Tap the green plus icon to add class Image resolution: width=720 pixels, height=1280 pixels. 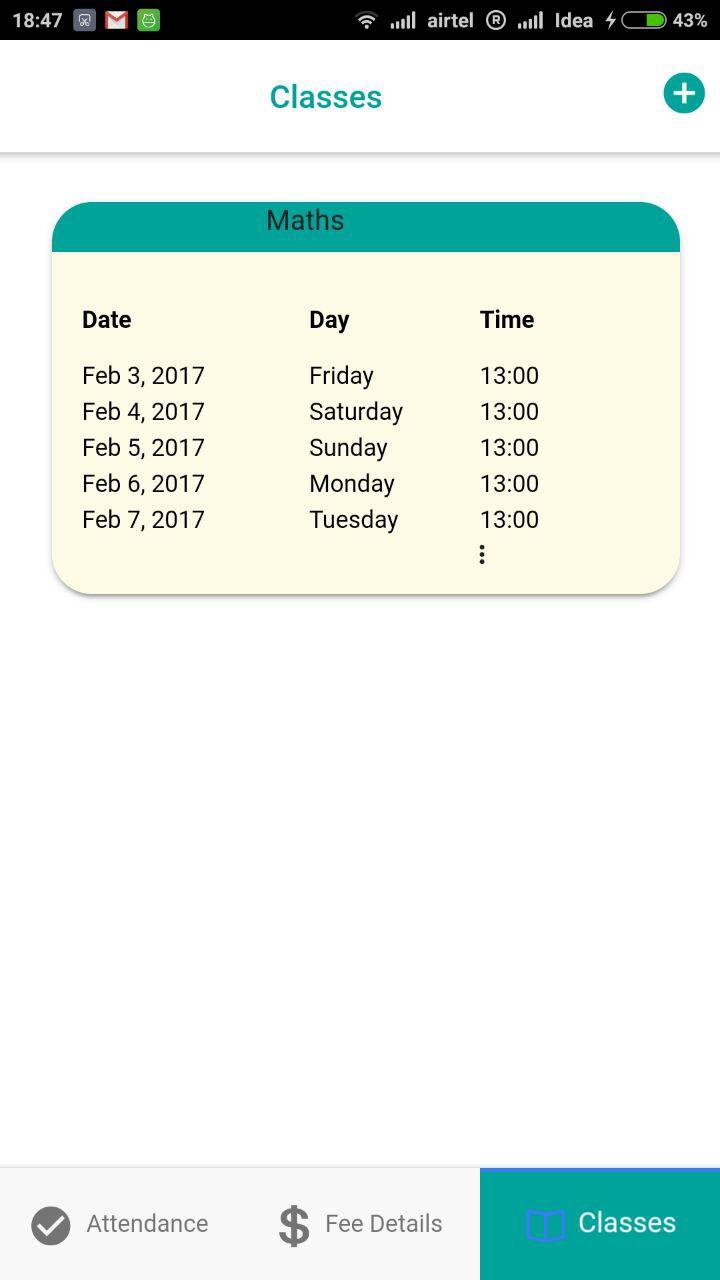coord(683,93)
